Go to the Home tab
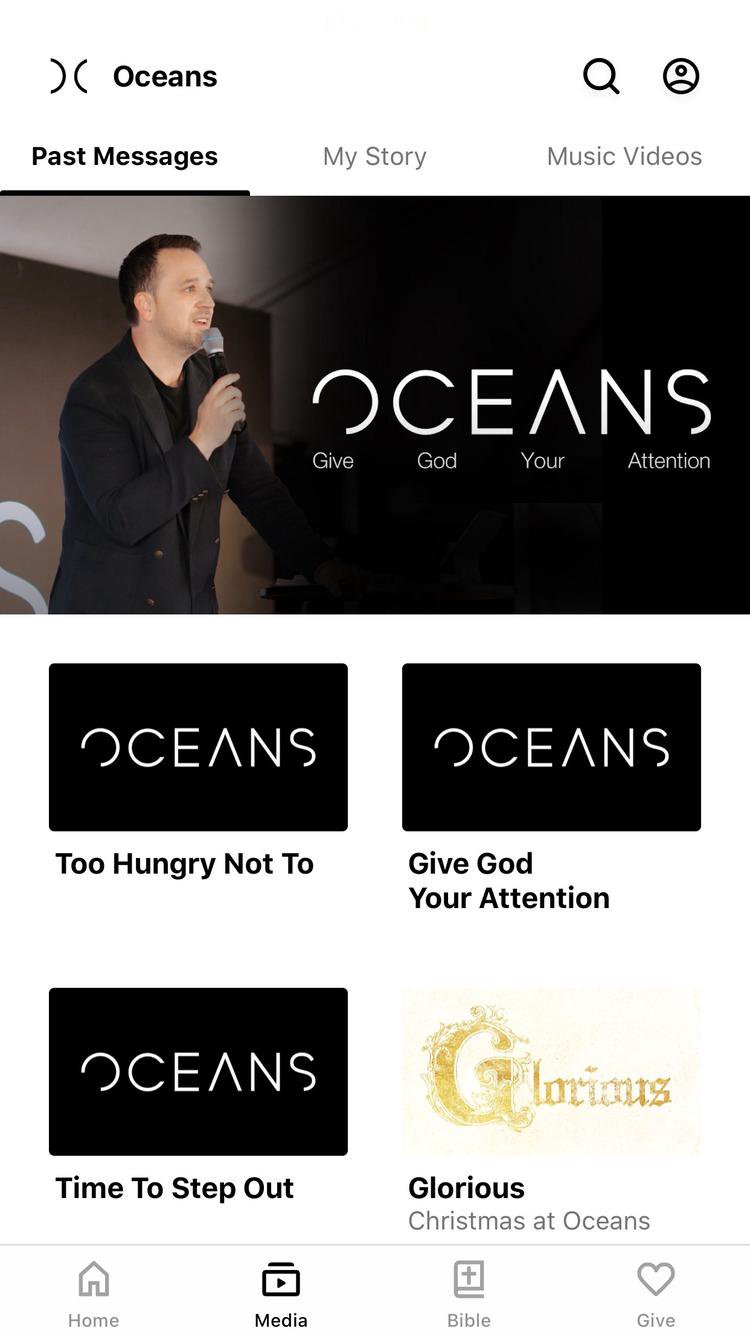The image size is (750, 1334). pos(94,1293)
